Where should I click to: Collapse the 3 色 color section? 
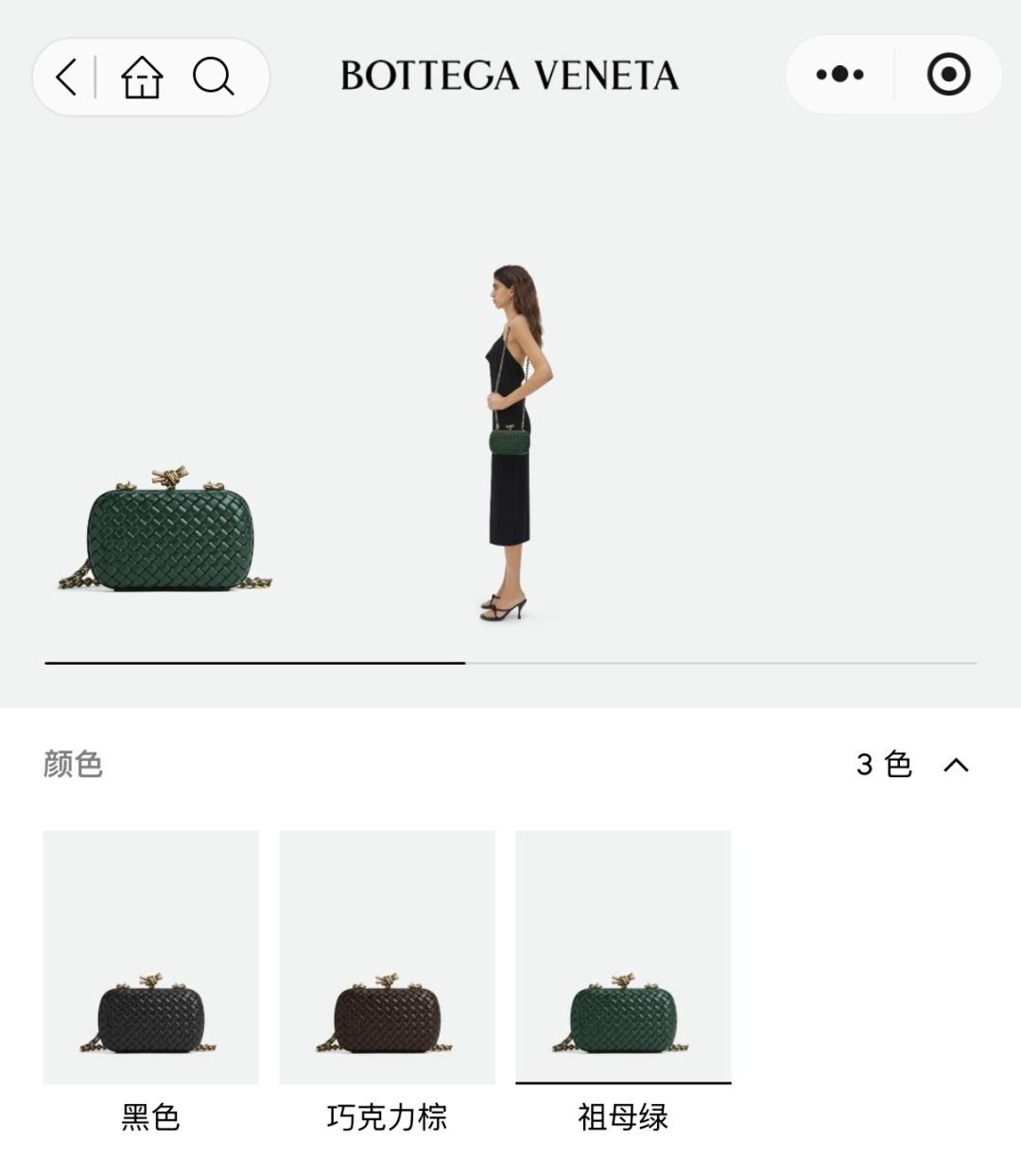[956, 765]
